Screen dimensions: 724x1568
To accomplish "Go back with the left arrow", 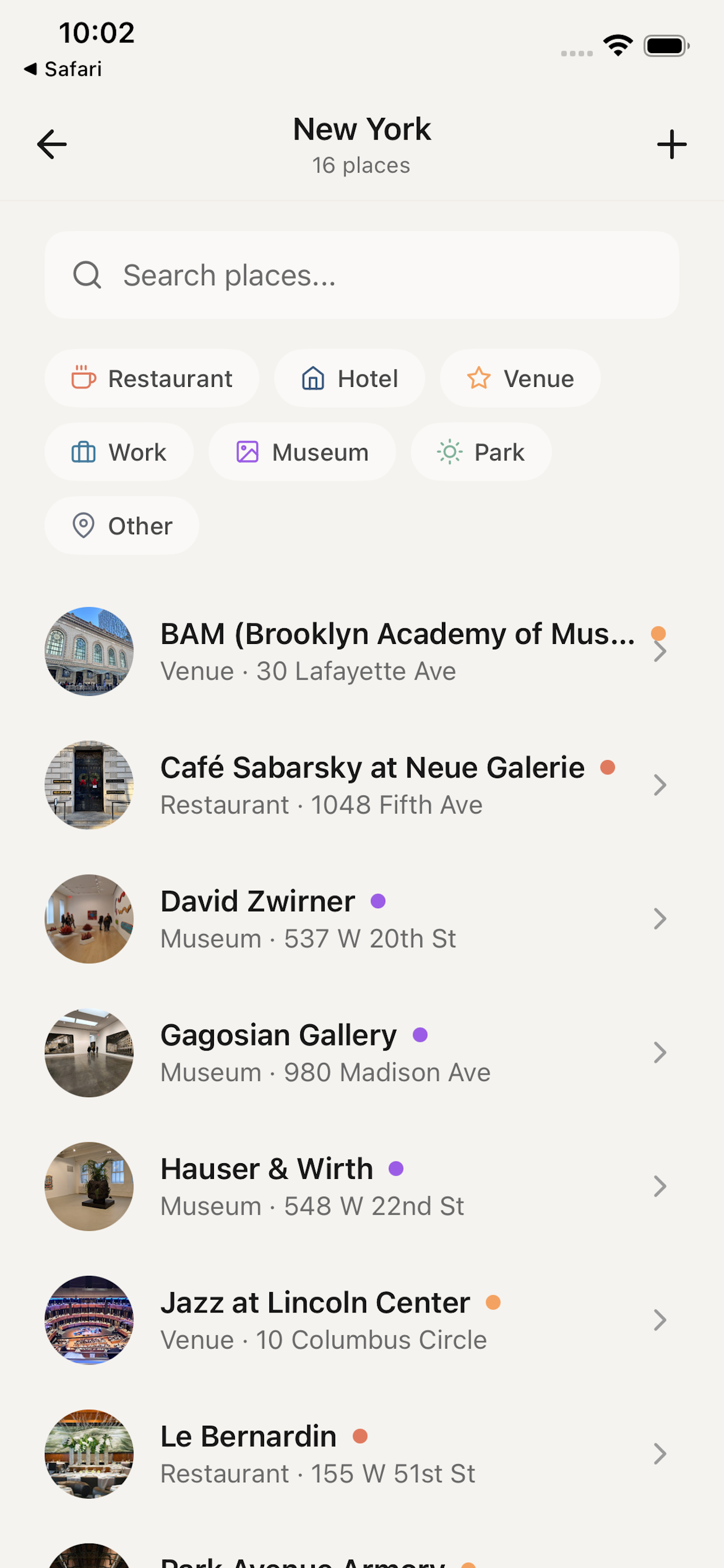I will point(51,144).
